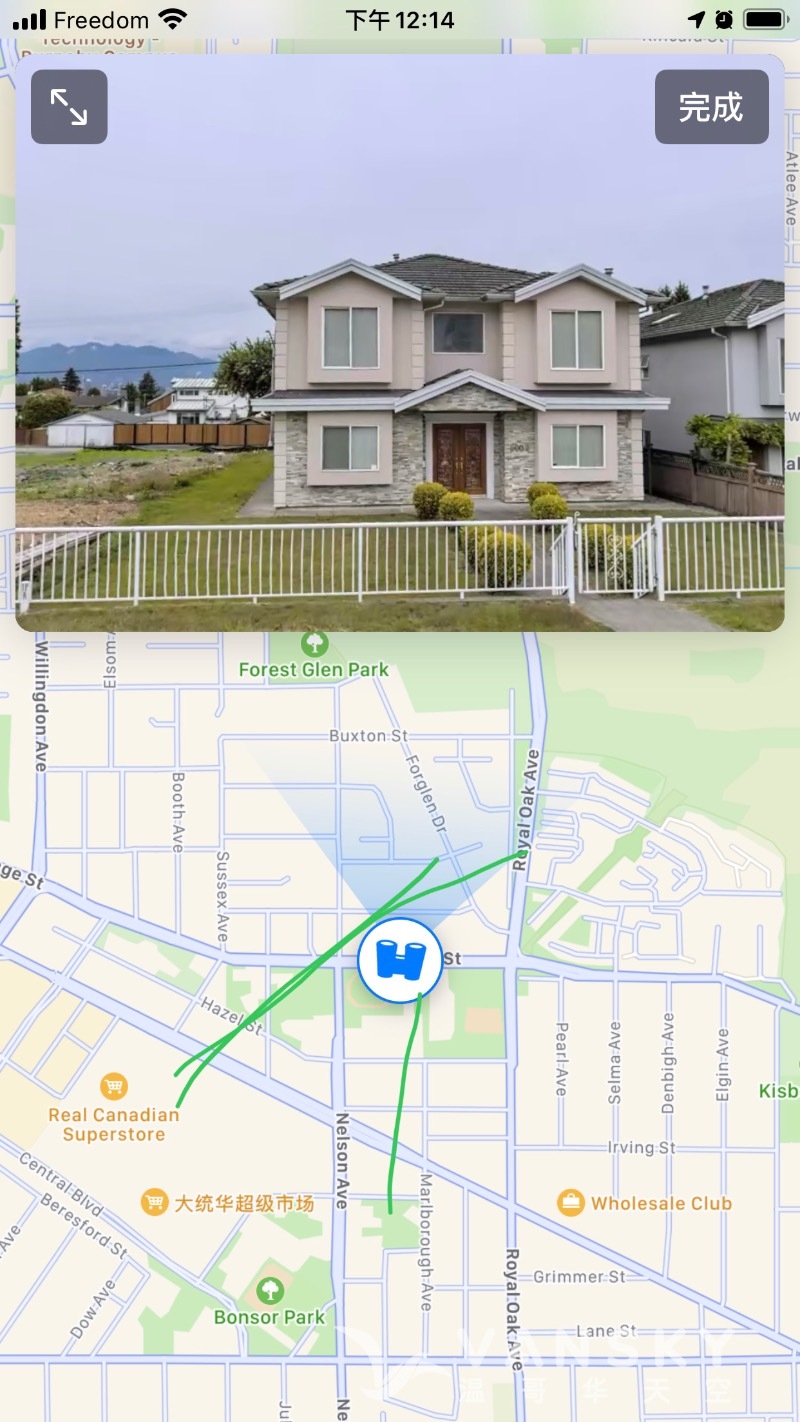Screen dimensions: 800x1422
Task: Open Real Canadian Superstore on the map
Action: coord(114,1087)
